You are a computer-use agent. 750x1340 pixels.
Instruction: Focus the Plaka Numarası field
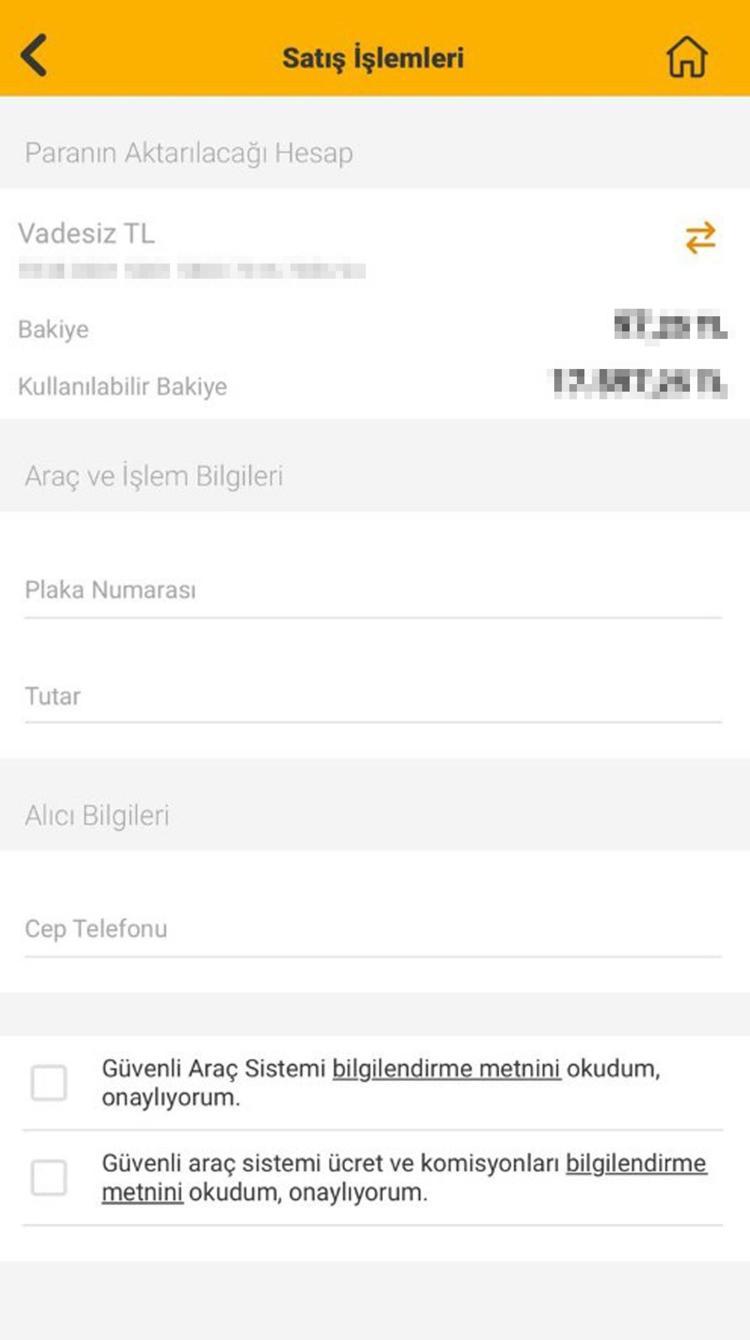click(x=373, y=590)
